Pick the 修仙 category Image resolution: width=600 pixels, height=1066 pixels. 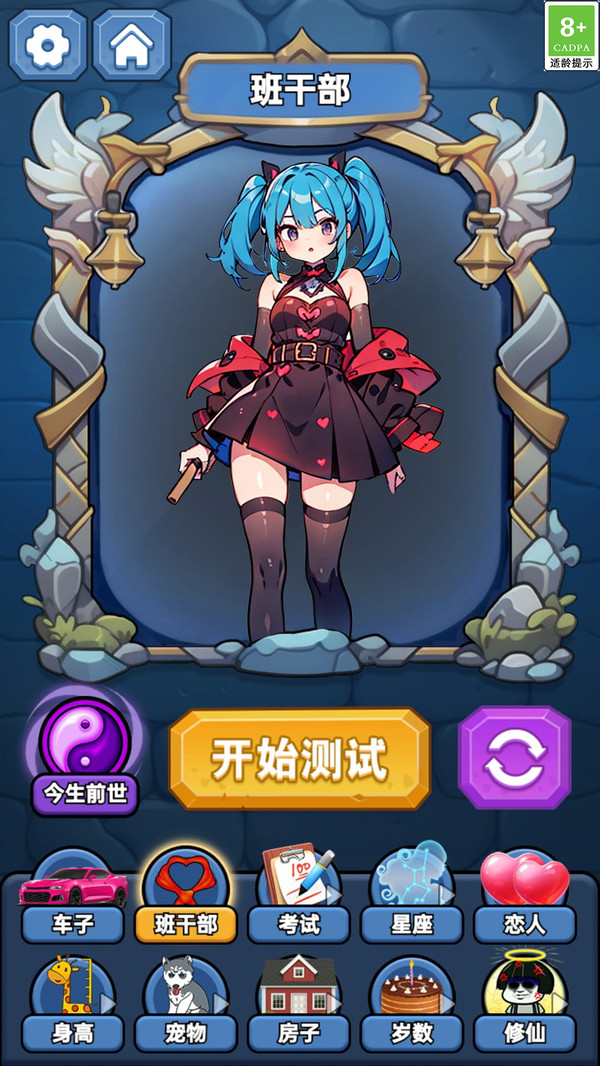(525, 1005)
